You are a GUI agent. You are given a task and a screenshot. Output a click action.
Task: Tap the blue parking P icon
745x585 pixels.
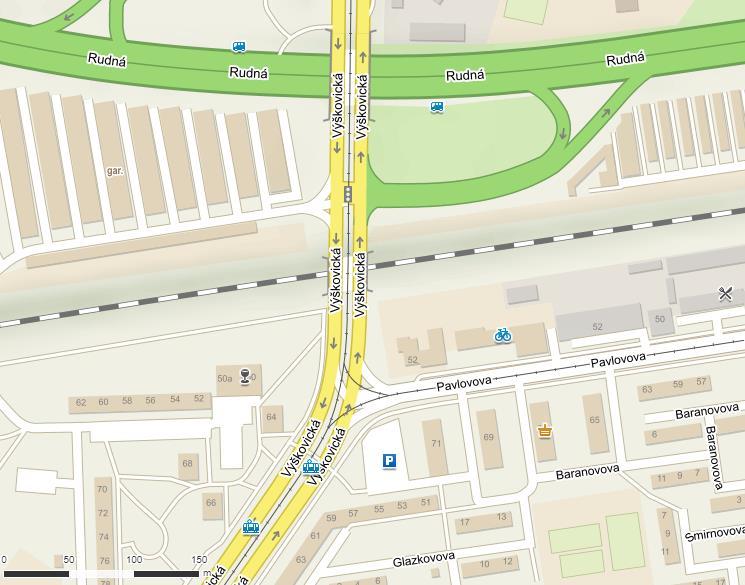click(x=389, y=461)
